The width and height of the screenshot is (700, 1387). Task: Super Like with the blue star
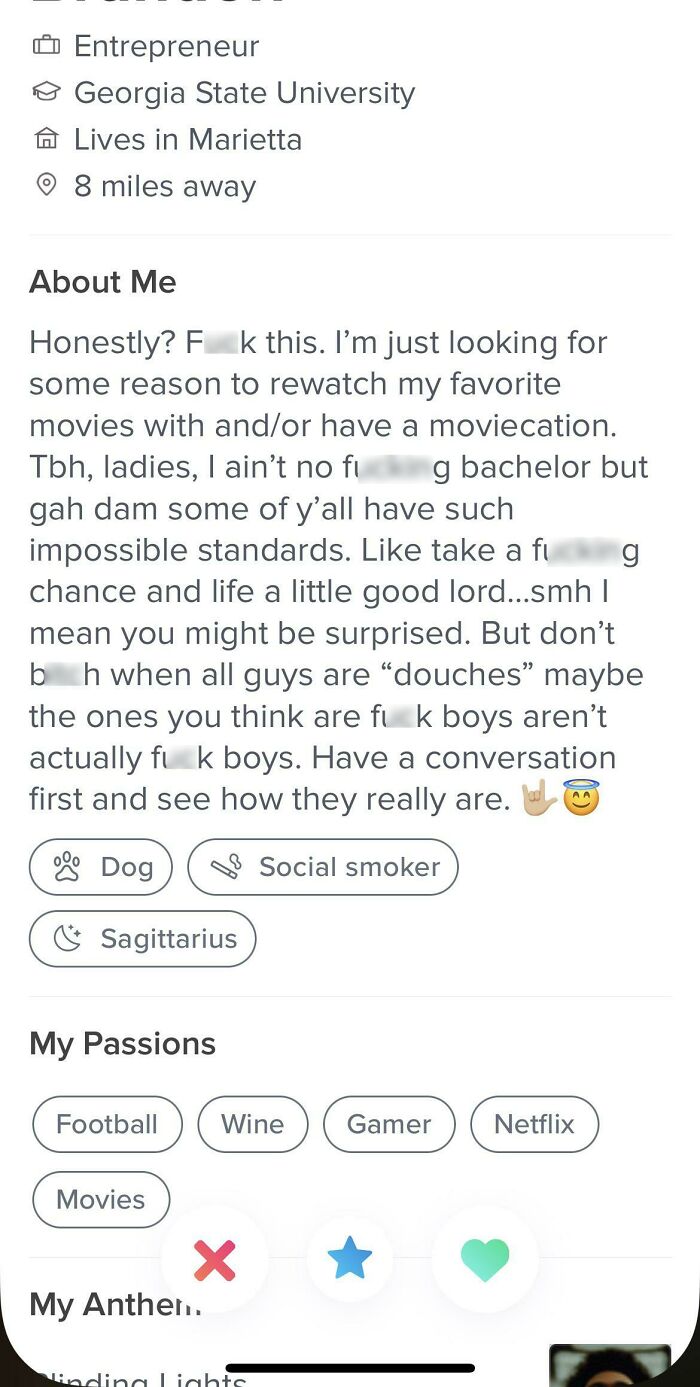[349, 1260]
